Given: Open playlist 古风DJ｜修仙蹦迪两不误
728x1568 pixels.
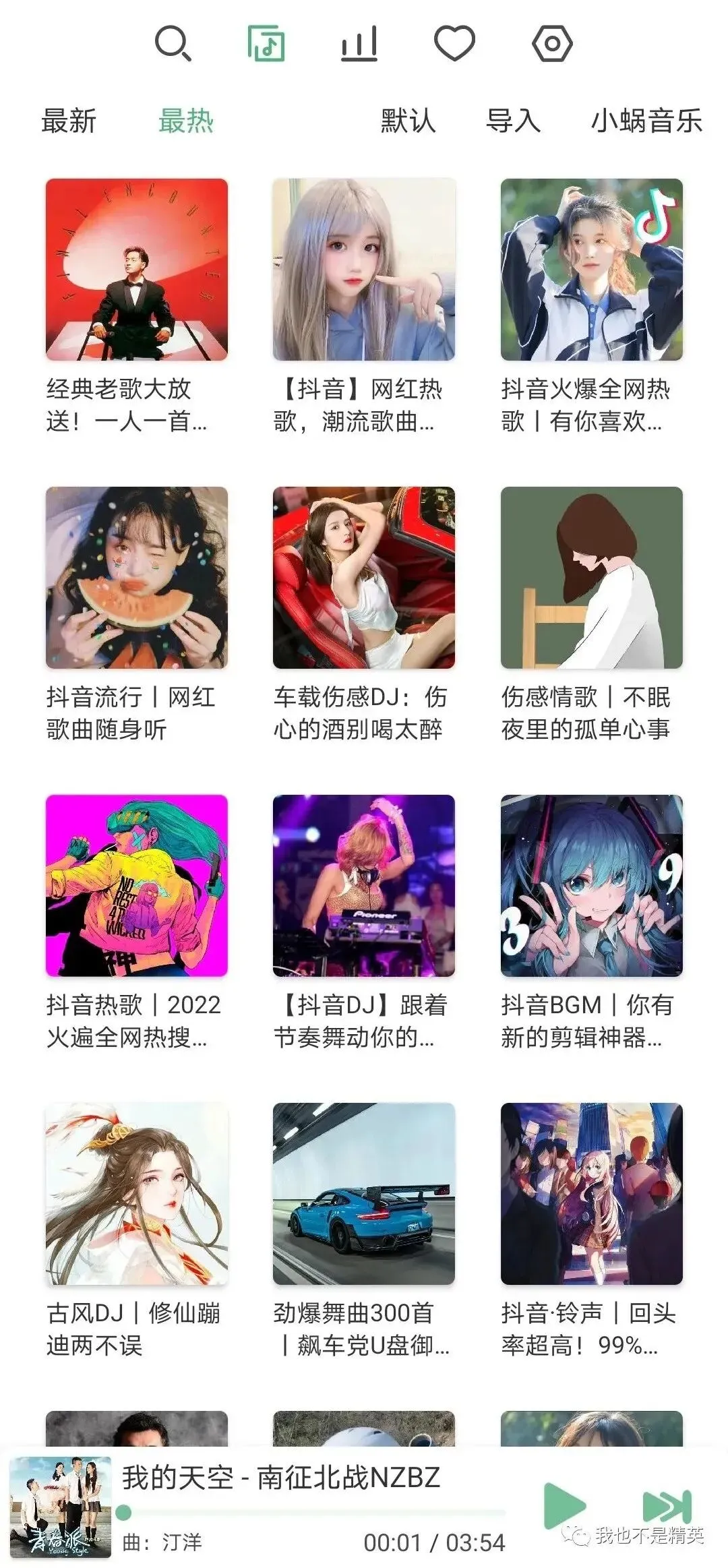Looking at the screenshot, I should coord(137,1194).
